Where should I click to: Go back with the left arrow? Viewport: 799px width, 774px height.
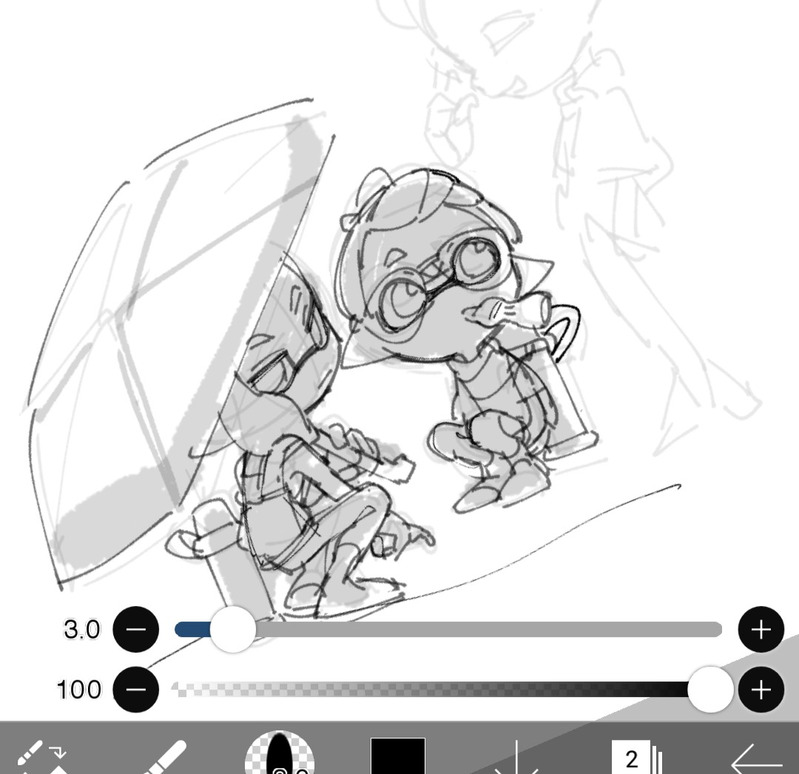pyautogui.click(x=756, y=758)
